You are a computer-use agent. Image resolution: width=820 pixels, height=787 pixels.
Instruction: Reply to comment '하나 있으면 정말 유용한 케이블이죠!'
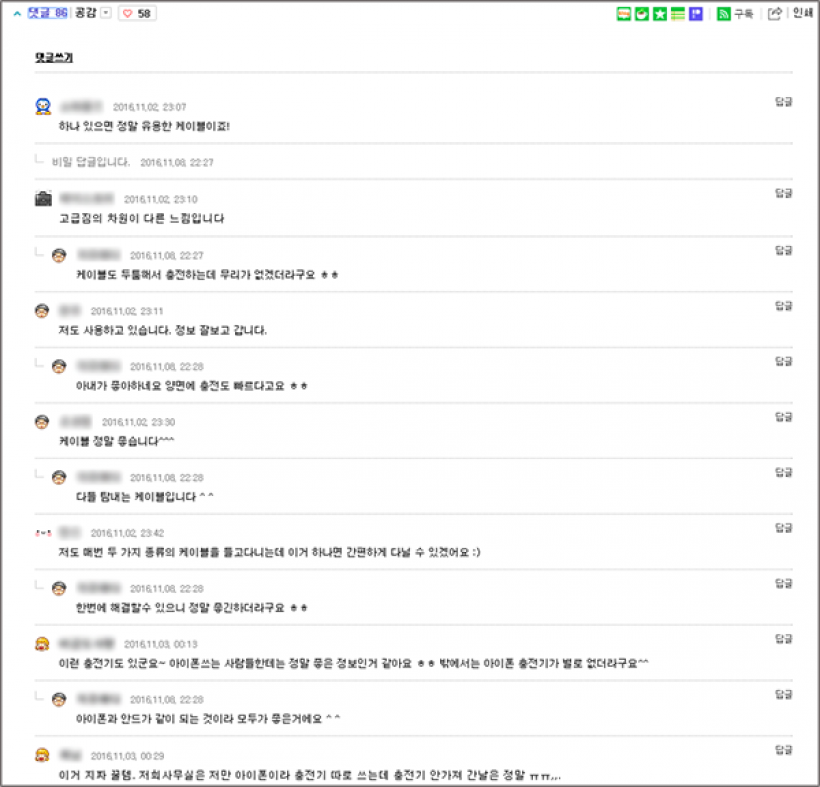pyautogui.click(x=783, y=101)
